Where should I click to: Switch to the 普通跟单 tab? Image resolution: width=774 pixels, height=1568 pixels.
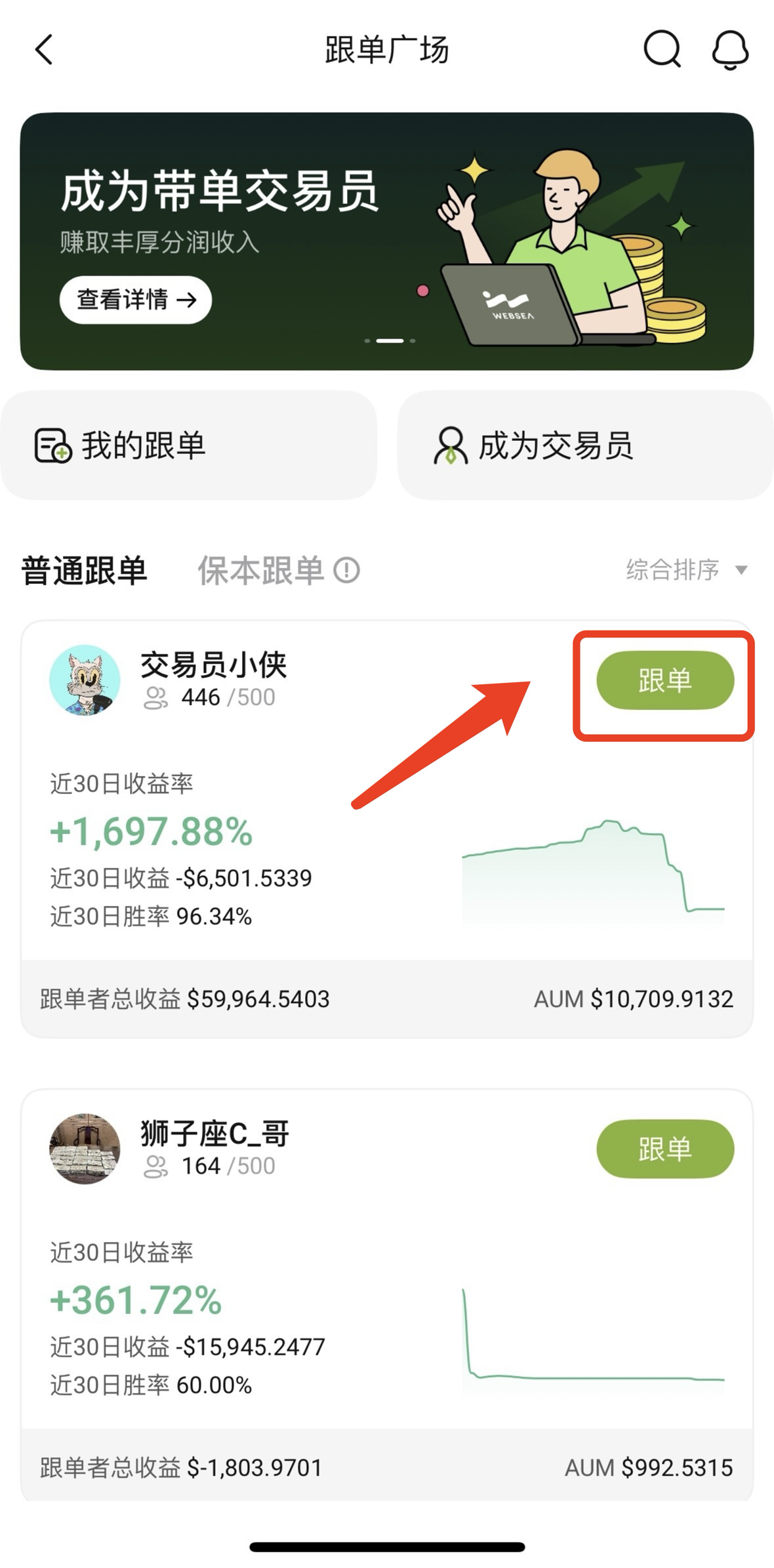pos(84,569)
